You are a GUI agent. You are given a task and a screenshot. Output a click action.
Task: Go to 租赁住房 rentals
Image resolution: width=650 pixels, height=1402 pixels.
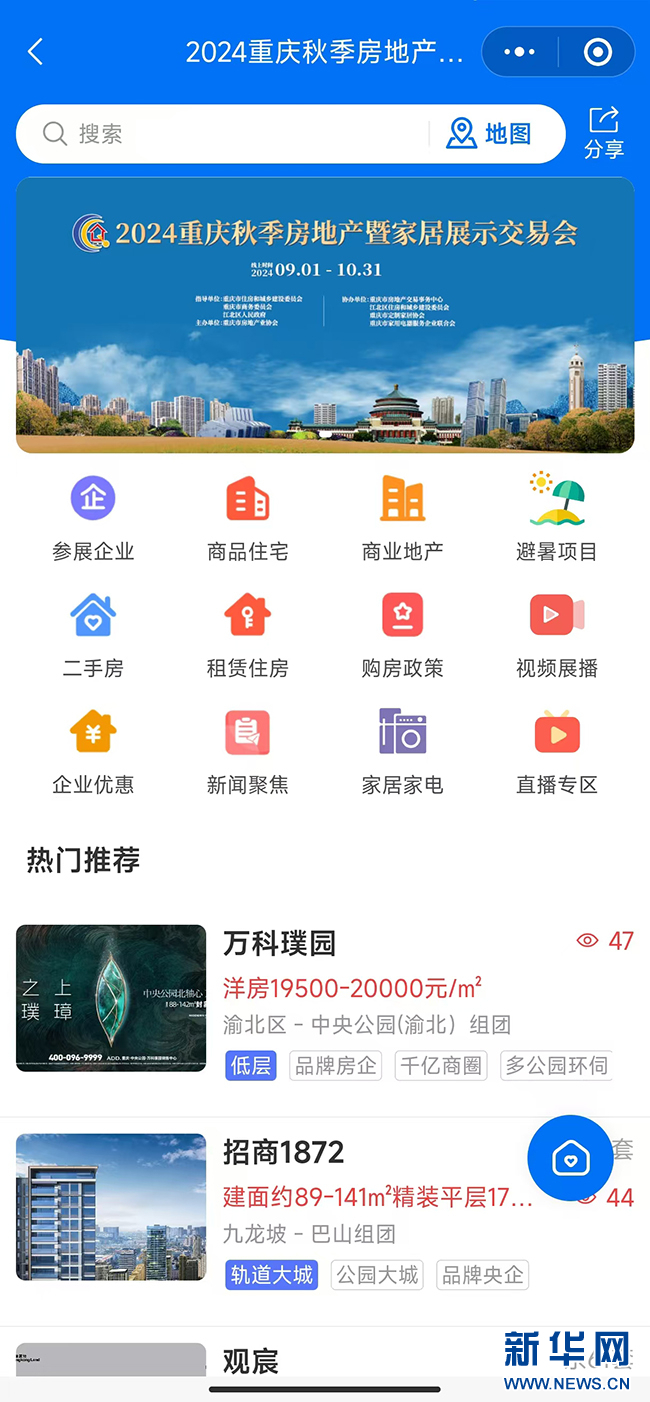click(248, 635)
